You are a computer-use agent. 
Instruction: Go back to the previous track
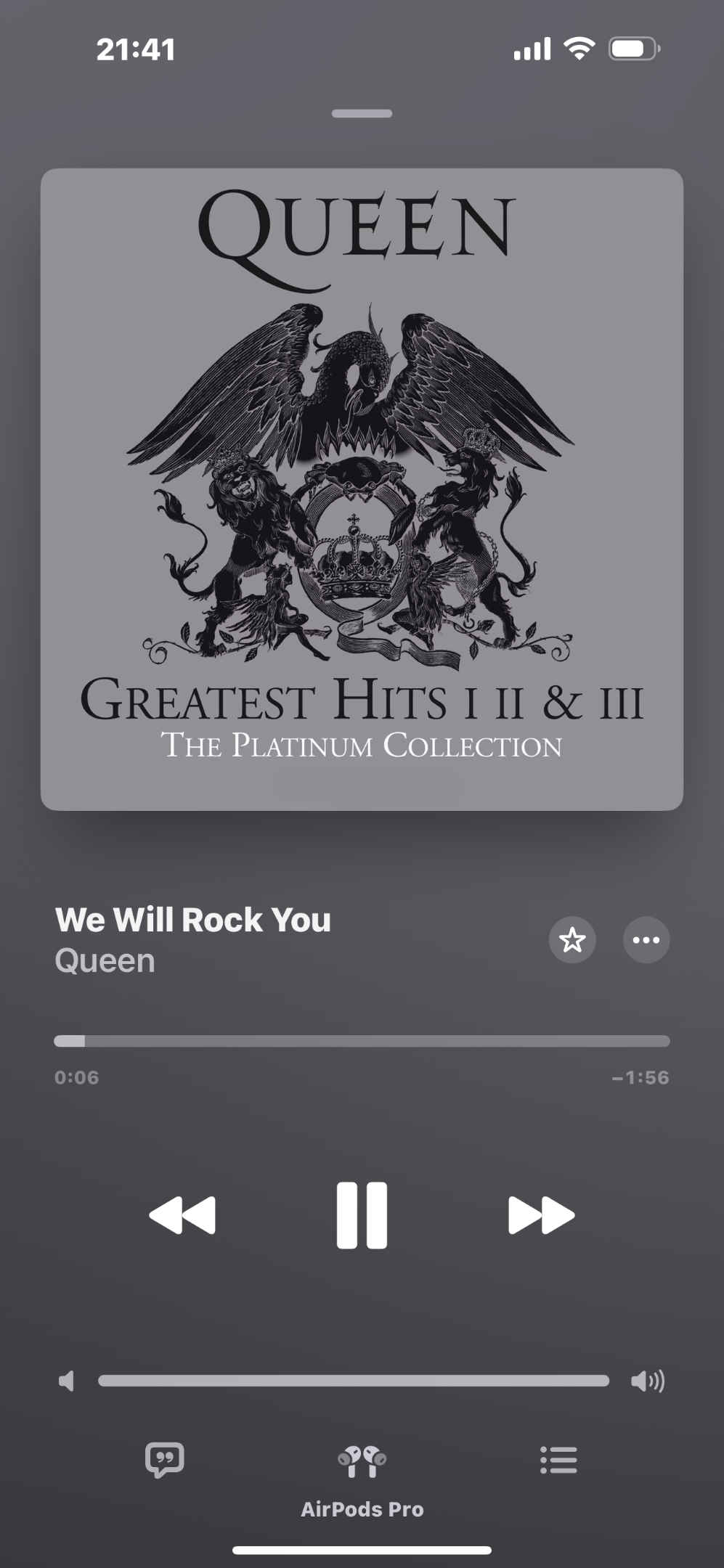point(182,1215)
